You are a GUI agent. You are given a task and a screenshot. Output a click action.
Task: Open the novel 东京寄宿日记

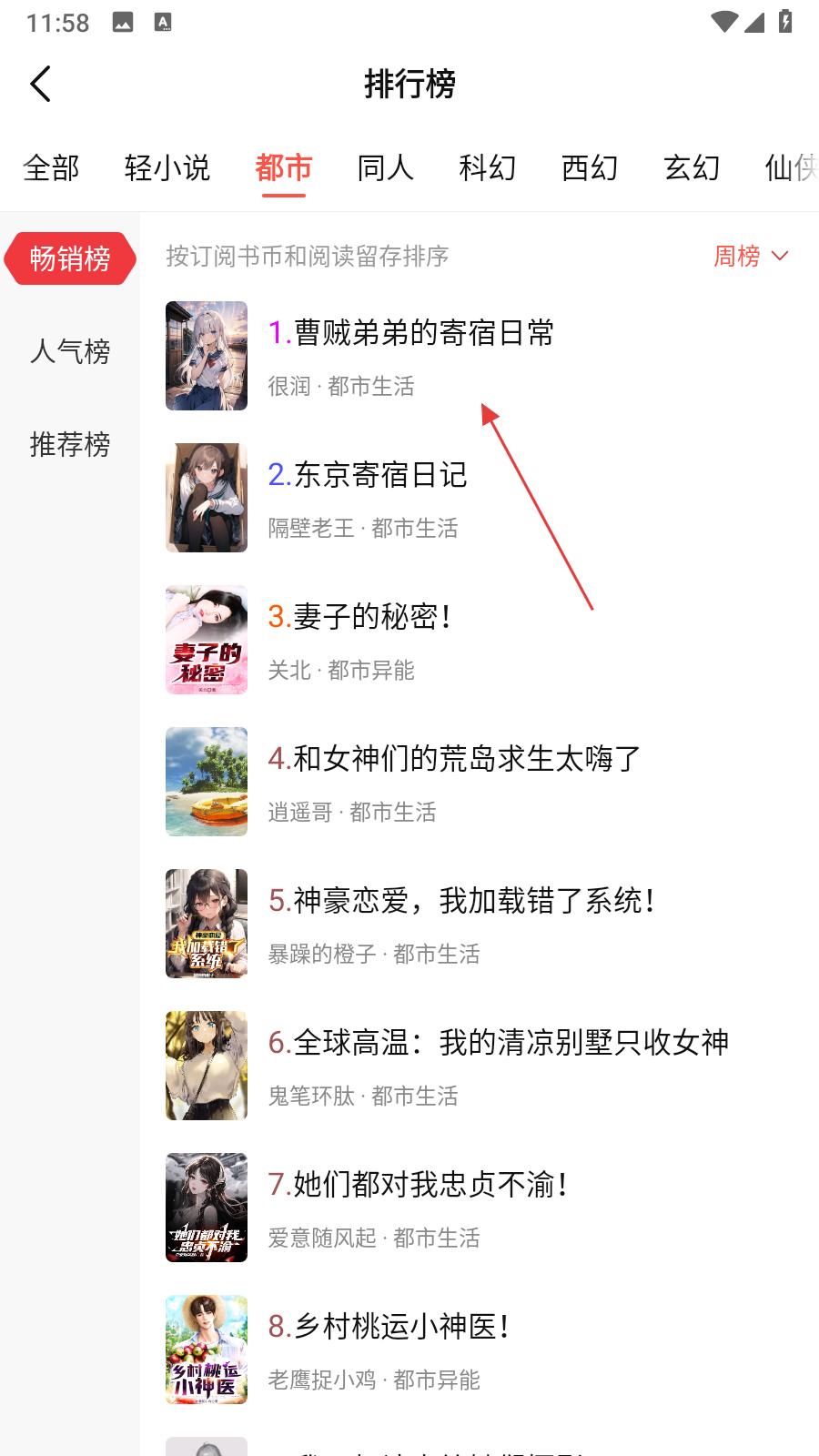(380, 476)
